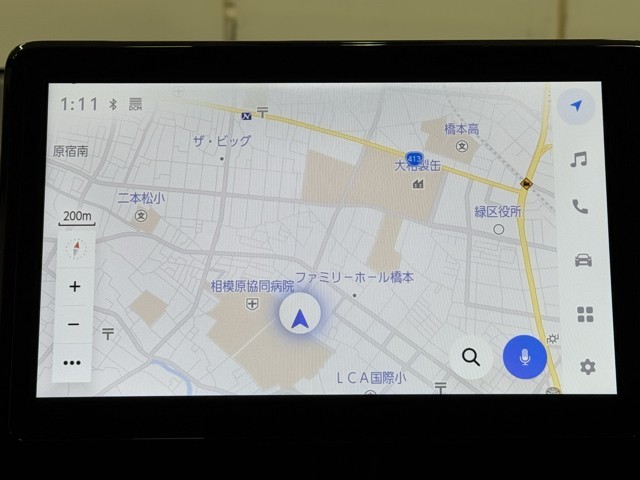
Task: Start voice search with the microphone
Action: (x=525, y=357)
